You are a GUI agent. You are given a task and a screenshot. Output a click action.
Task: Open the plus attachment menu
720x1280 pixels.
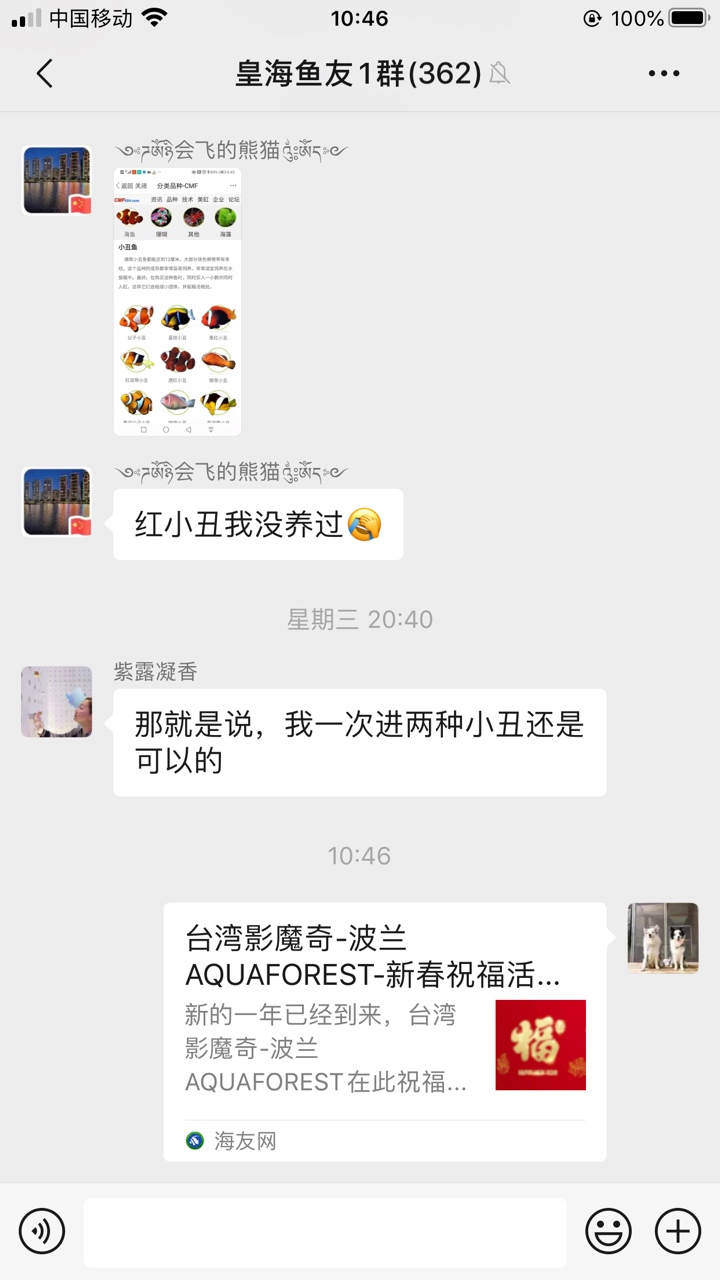click(677, 1230)
